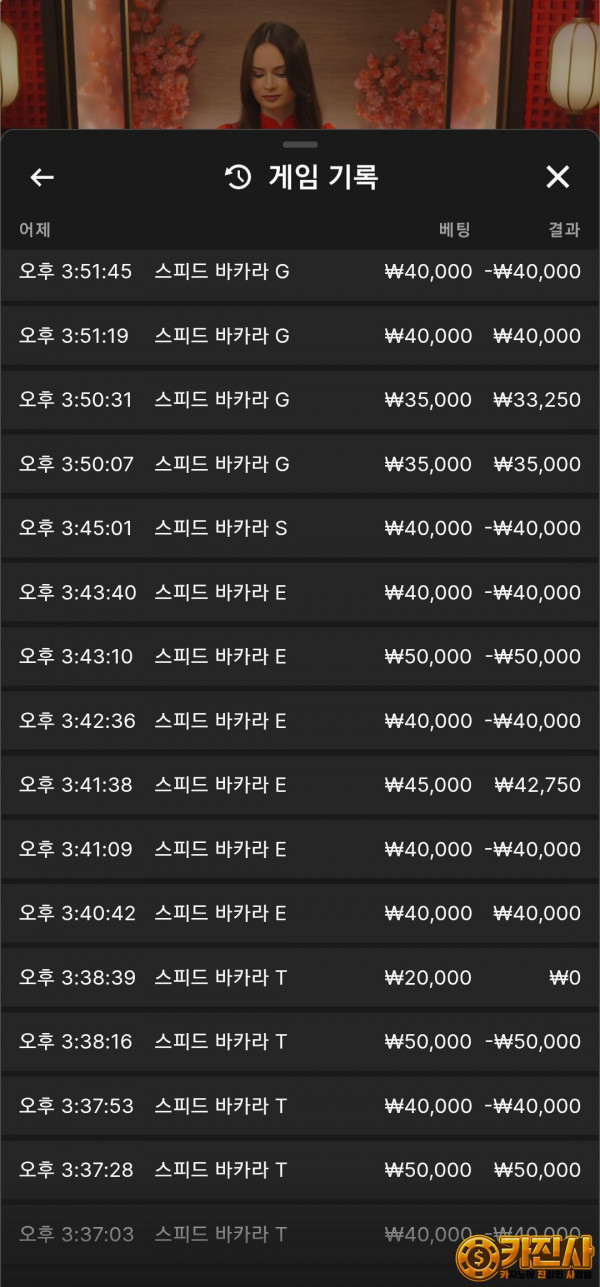Select the 3:50:07 Speed Baccarat G entry

(300, 464)
